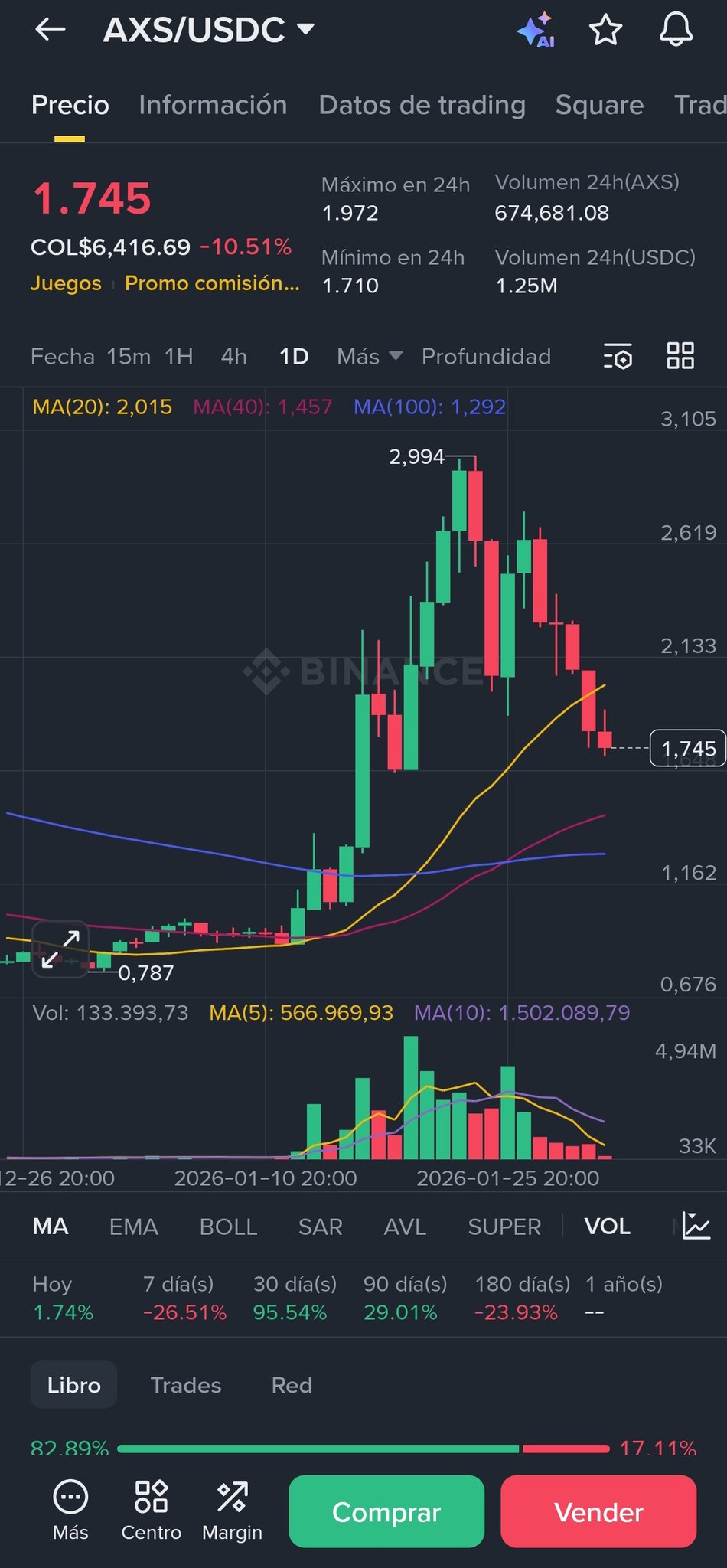Viewport: 727px width, 1568px height.
Task: Select the 4h chart interval
Action: (x=233, y=357)
